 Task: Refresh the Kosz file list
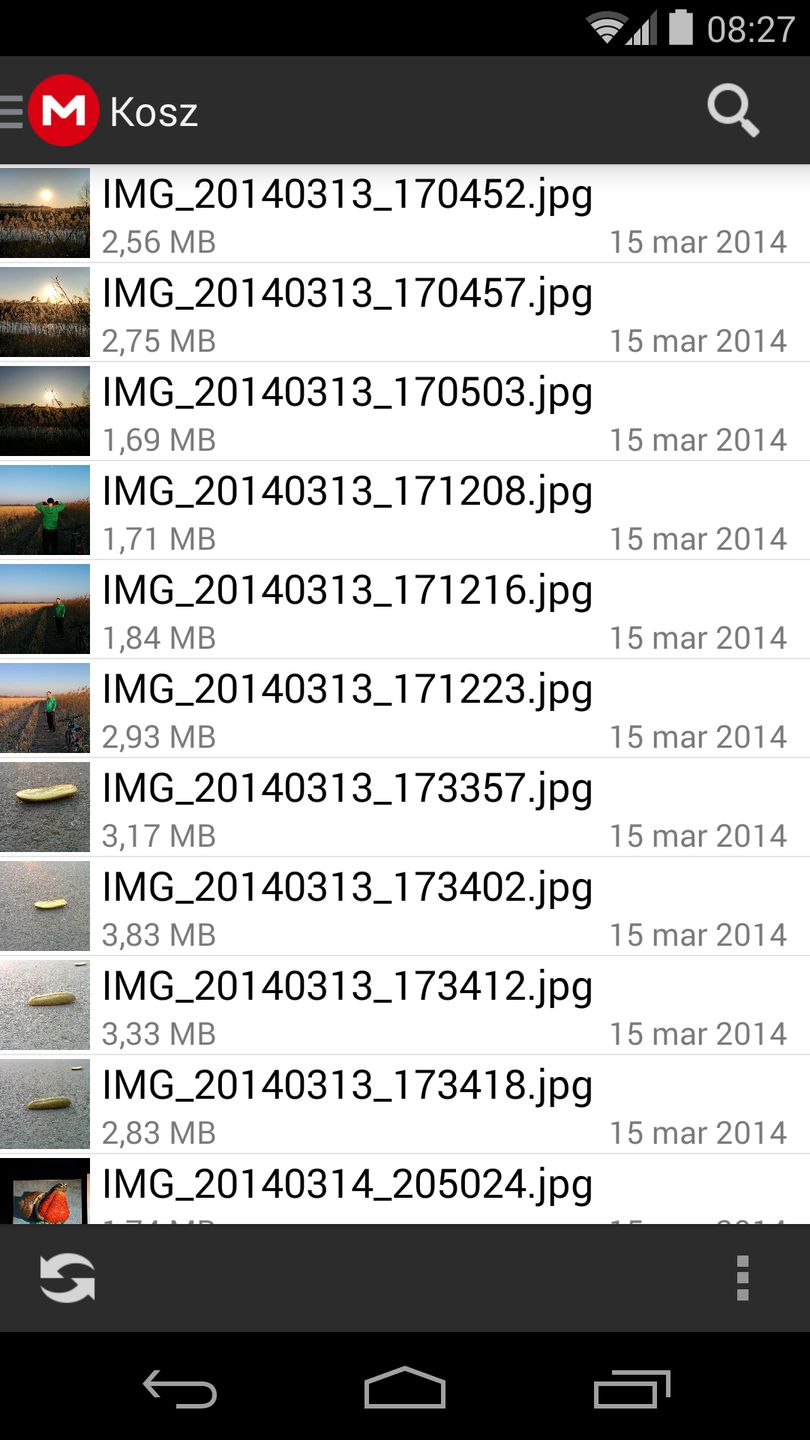67,1278
